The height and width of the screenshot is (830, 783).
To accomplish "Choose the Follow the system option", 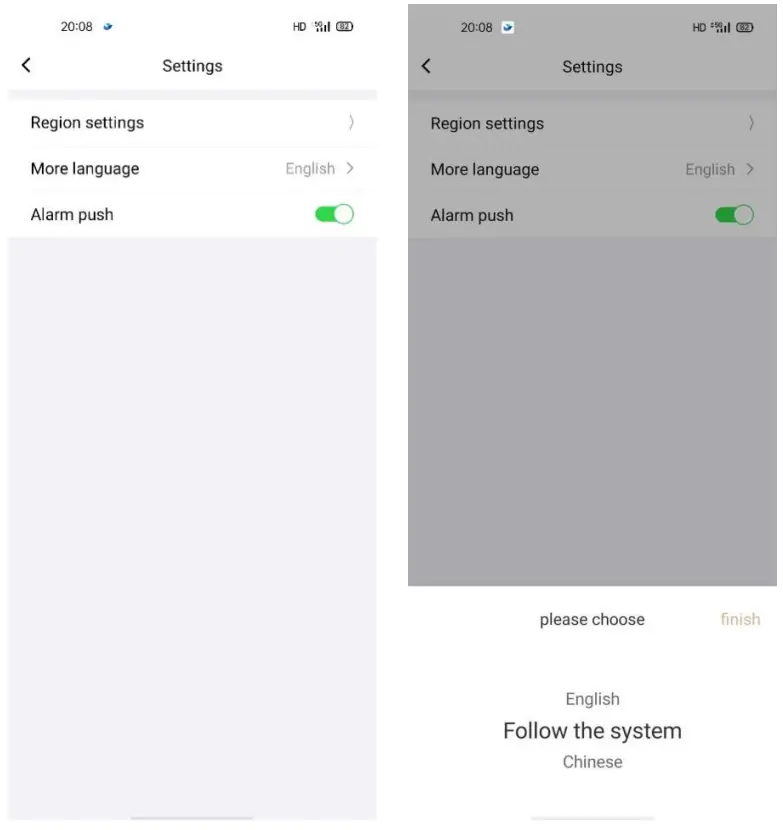I will [x=592, y=731].
